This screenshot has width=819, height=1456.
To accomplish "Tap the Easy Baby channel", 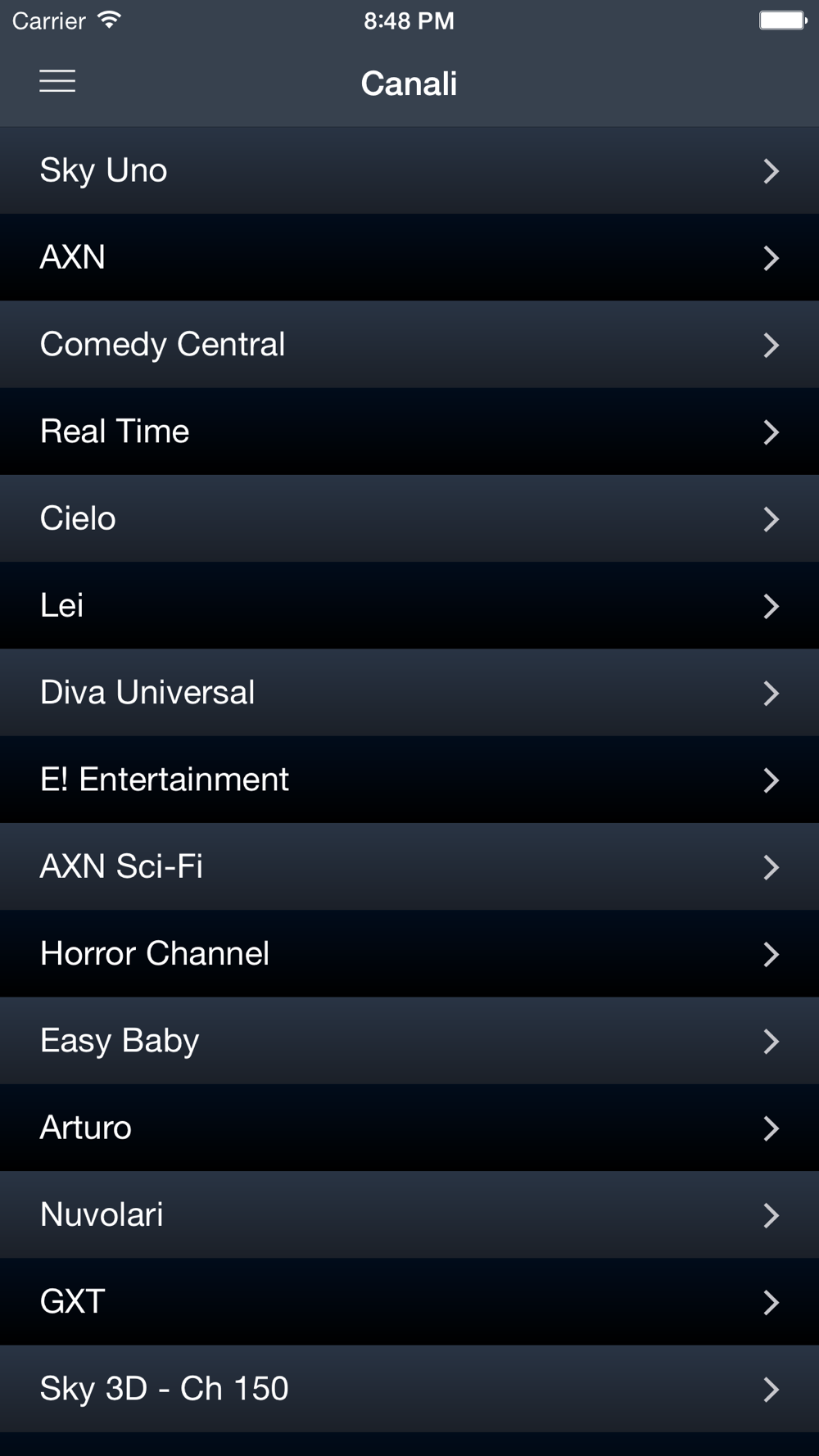I will click(x=409, y=1041).
